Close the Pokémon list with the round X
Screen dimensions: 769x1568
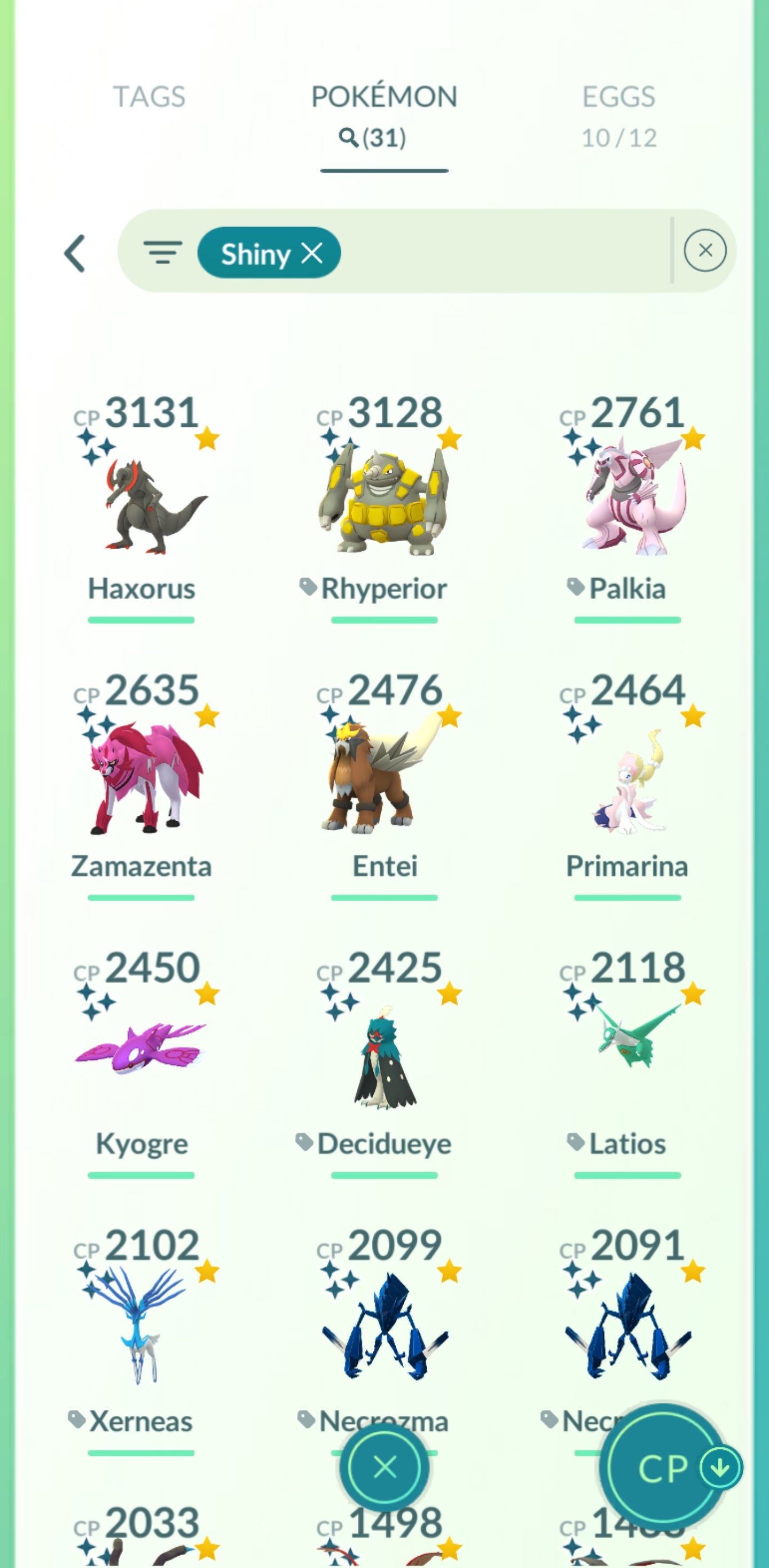384,1467
